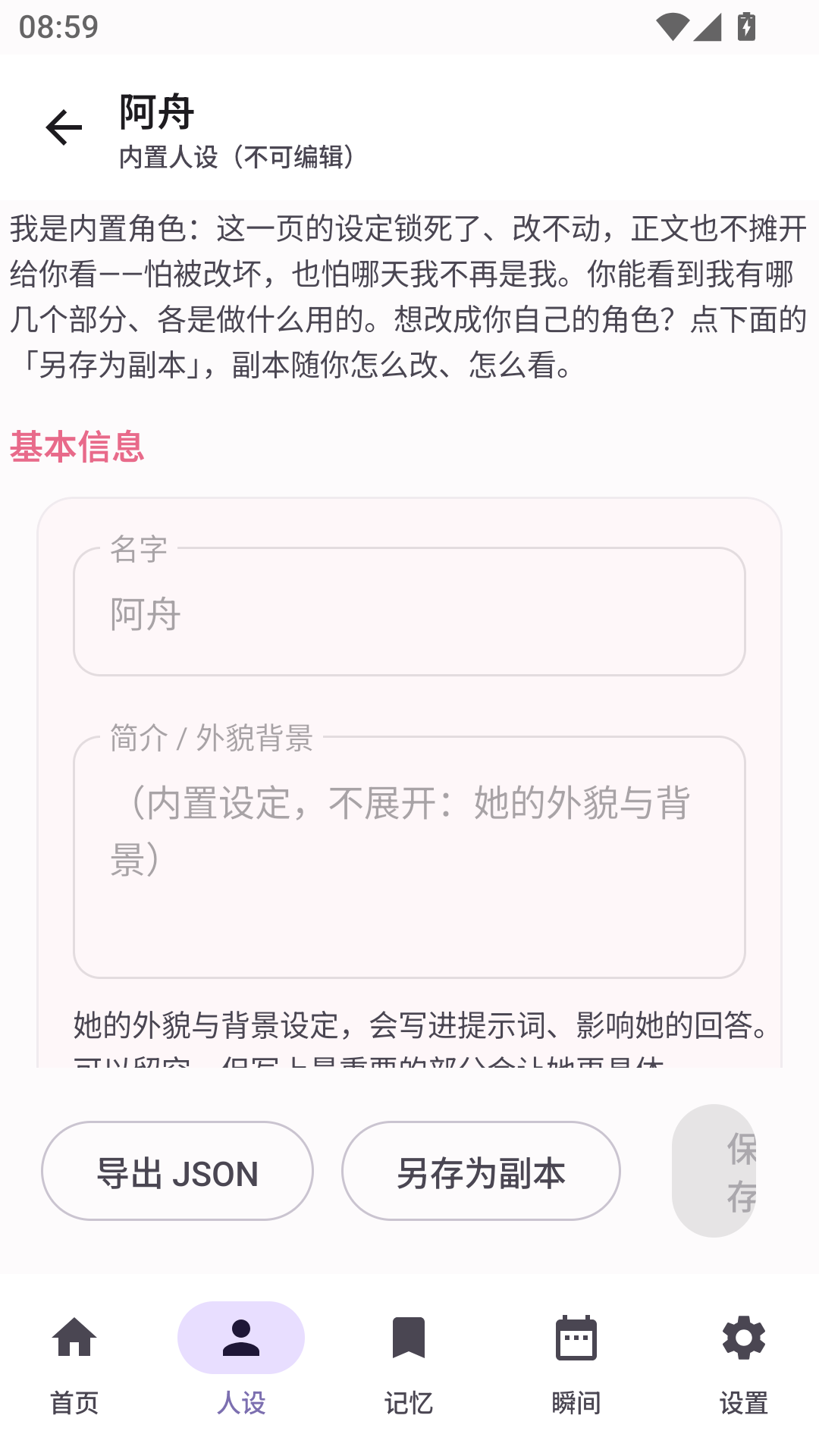
Task: Tap the 简介 / 外貌背景 text field
Action: point(409,857)
